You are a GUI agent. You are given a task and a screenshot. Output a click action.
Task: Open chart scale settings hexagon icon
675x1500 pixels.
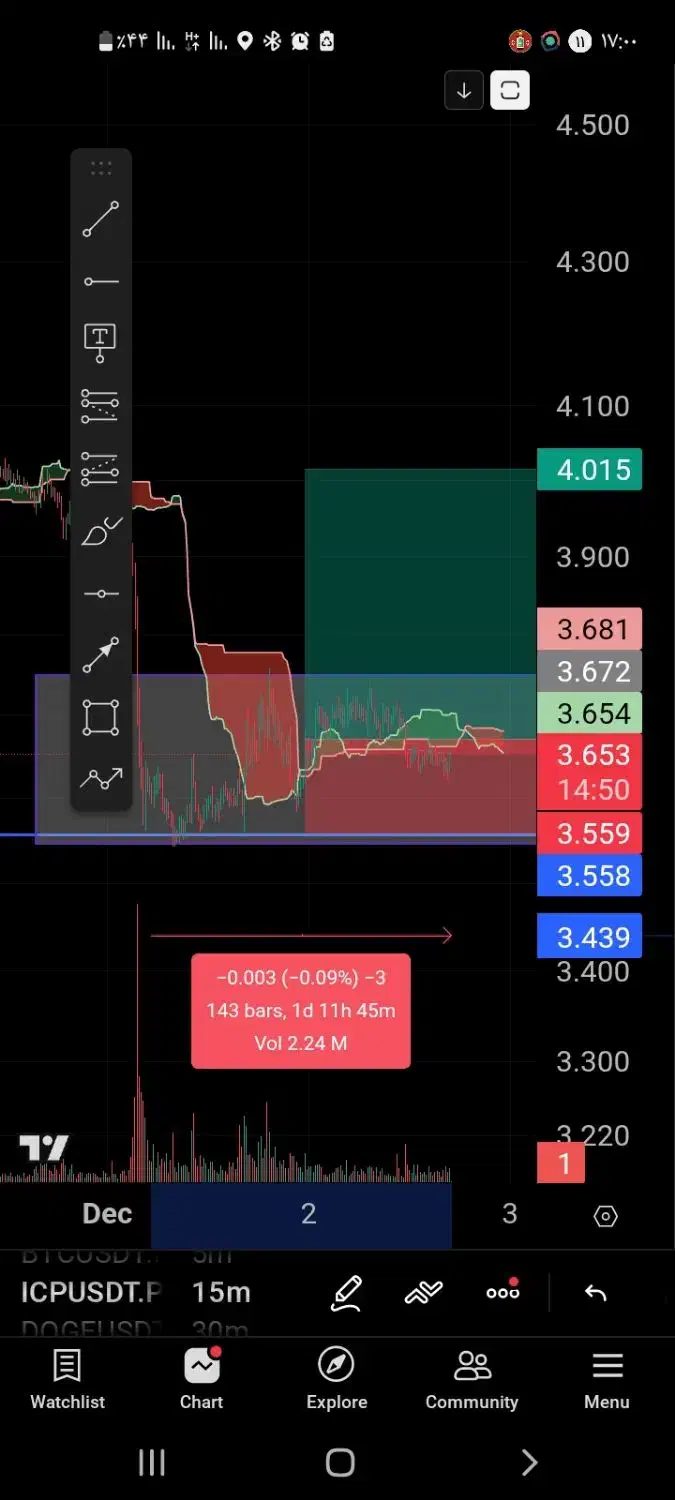point(605,1216)
